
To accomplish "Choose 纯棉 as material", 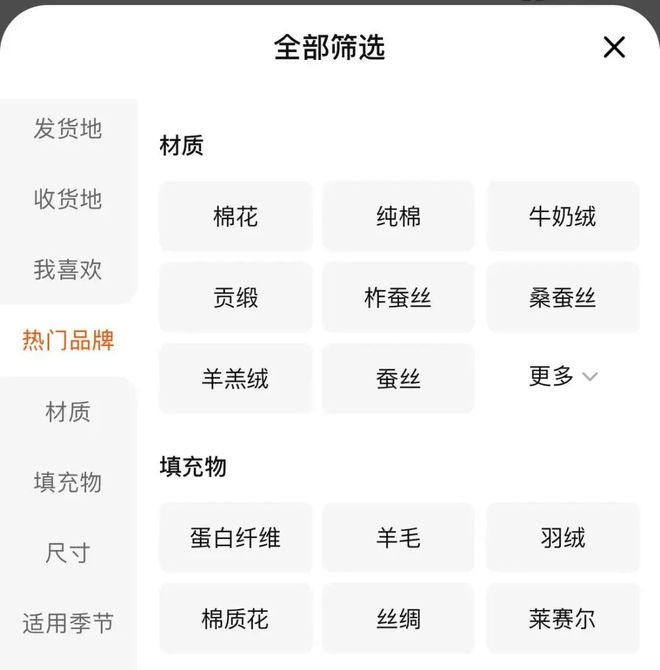I will pos(398,216).
